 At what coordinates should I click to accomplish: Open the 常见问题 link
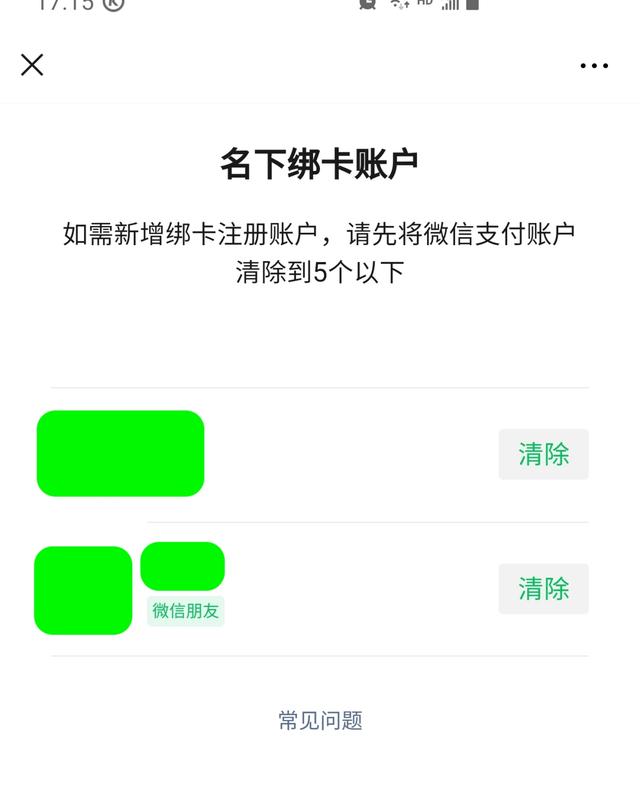[320, 720]
